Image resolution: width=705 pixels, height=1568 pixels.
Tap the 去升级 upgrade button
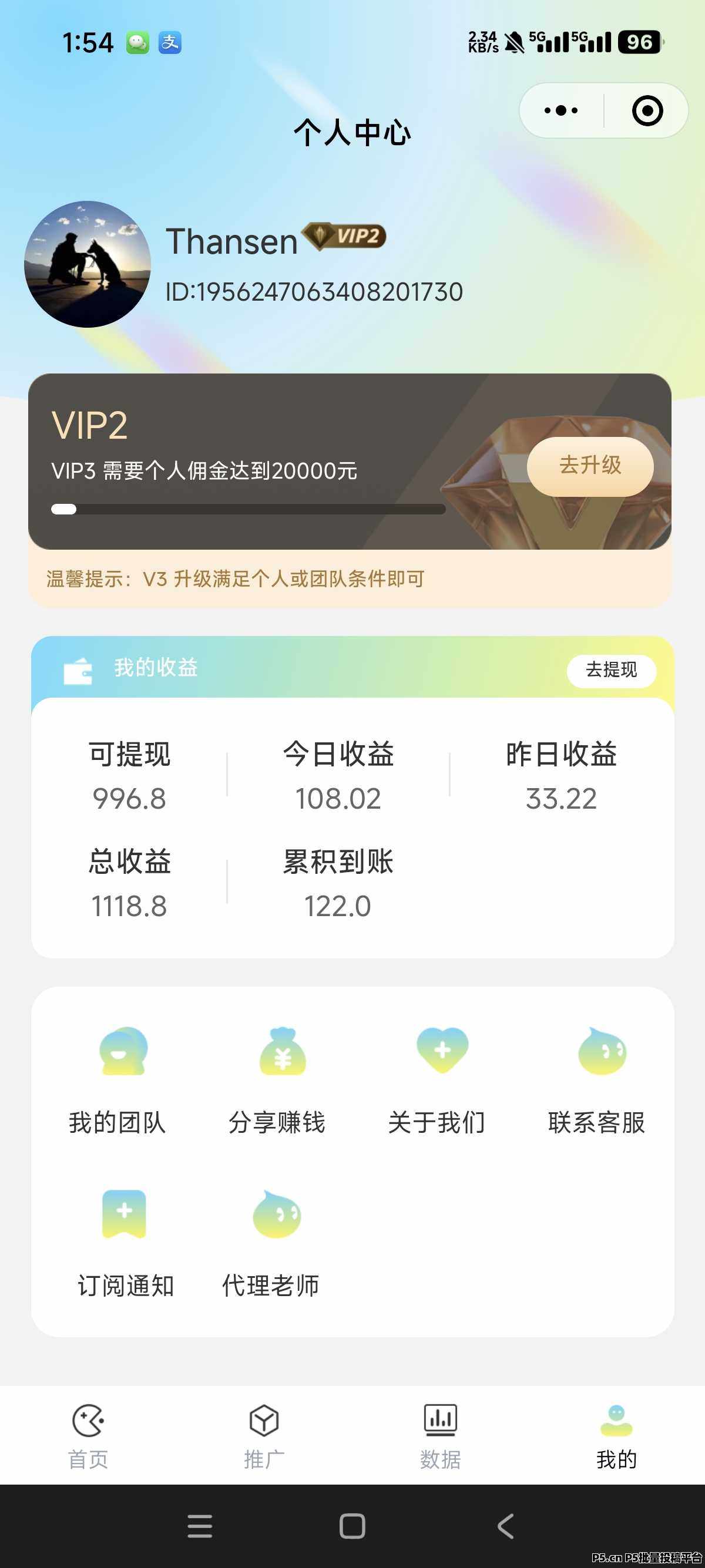pyautogui.click(x=589, y=466)
